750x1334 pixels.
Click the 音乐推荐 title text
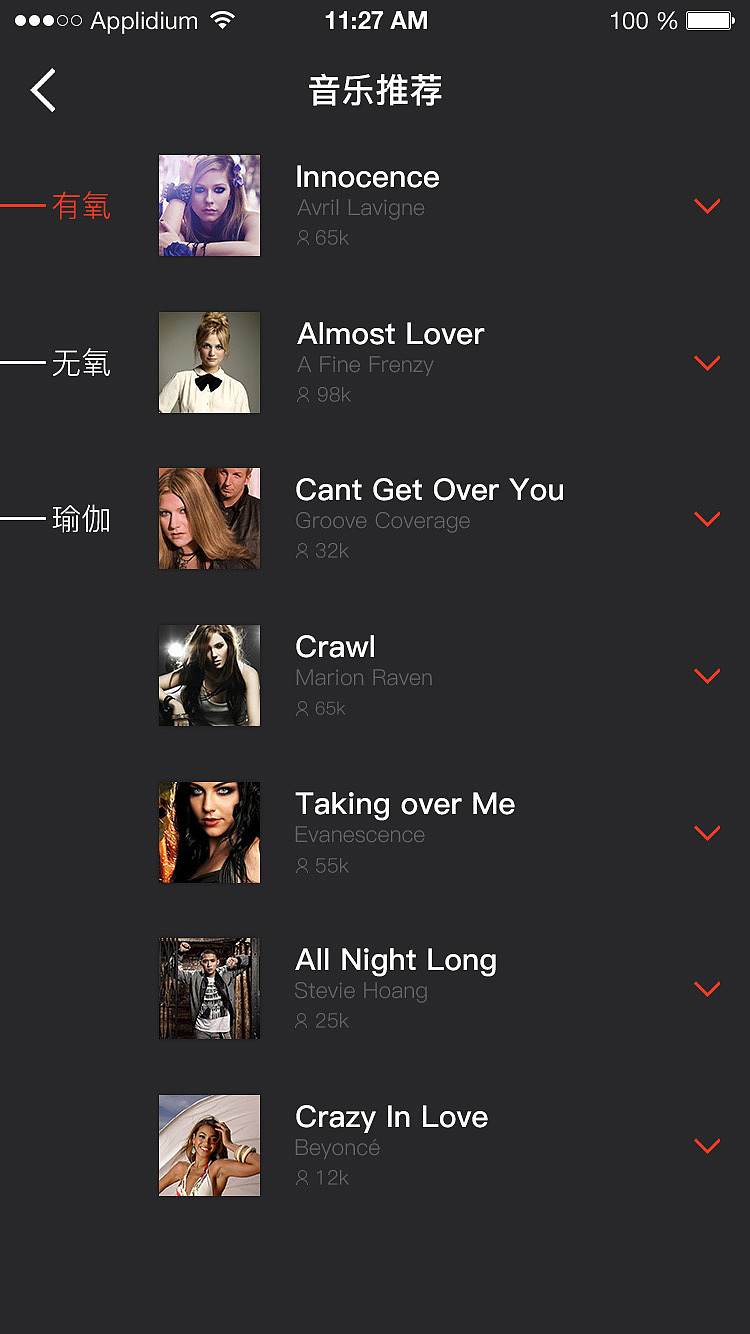tap(374, 90)
